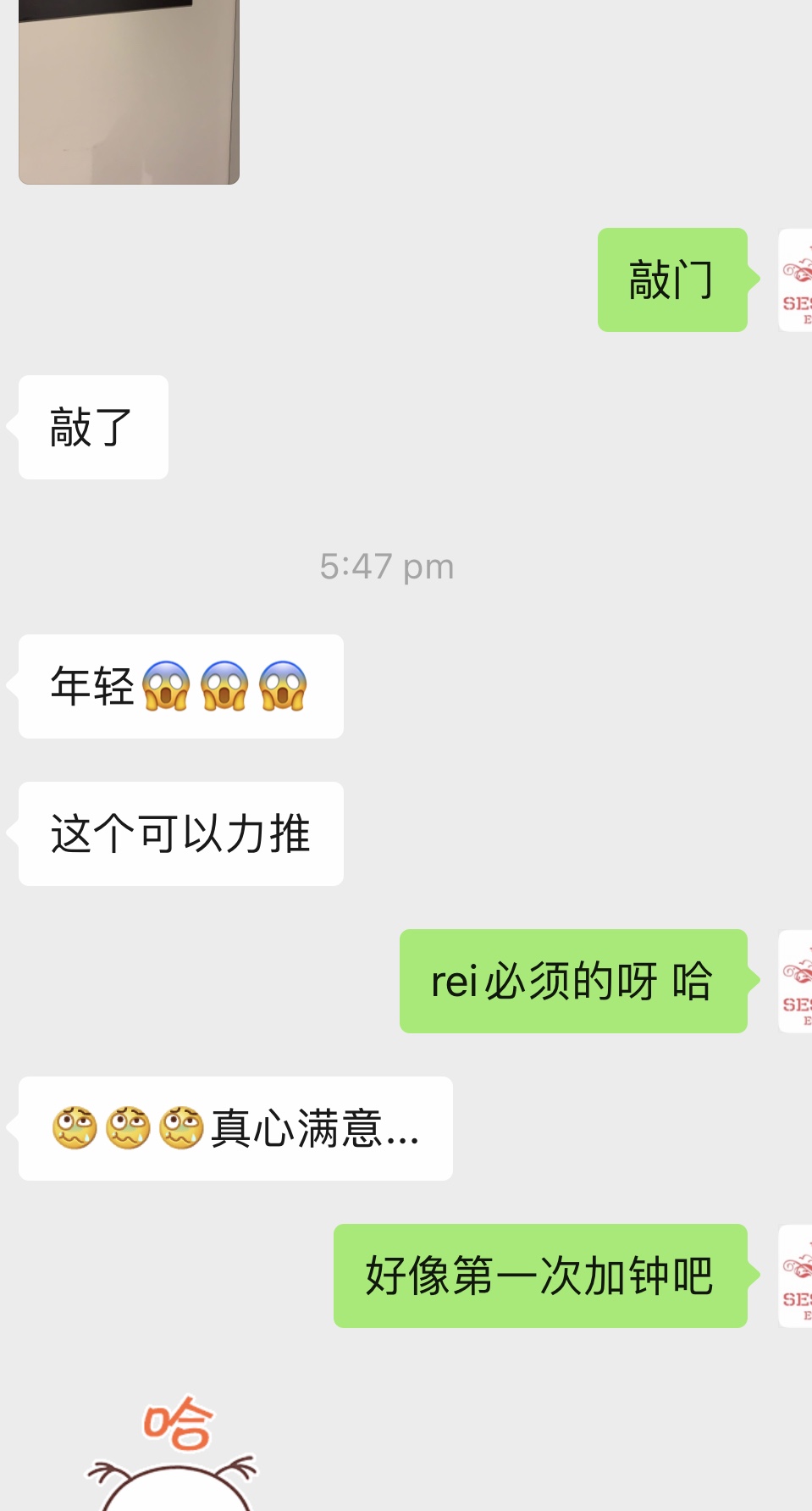Screen dimensions: 812x1511
Task: Open the photo message at the top
Action: pos(129,91)
